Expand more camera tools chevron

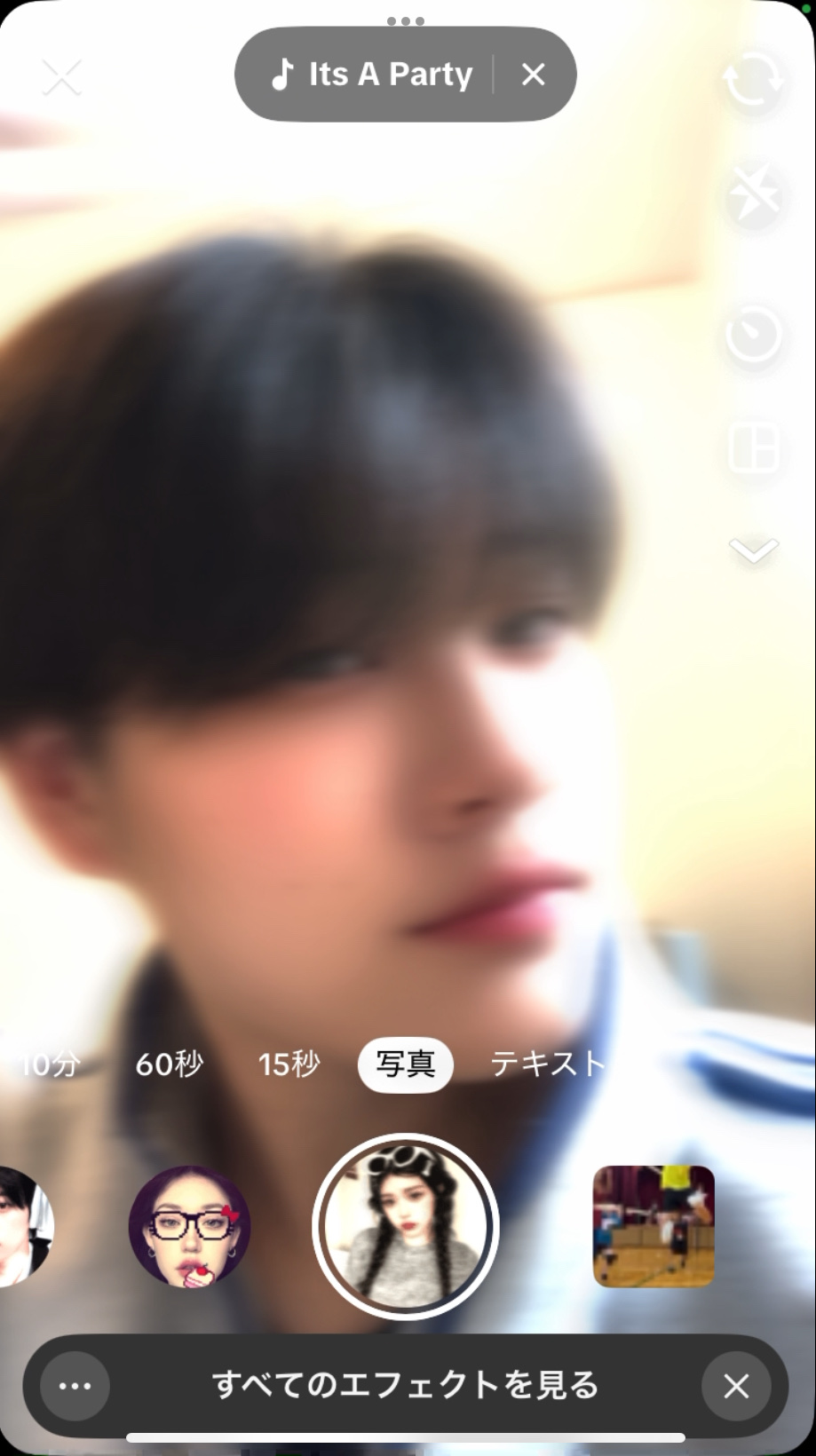coord(753,550)
